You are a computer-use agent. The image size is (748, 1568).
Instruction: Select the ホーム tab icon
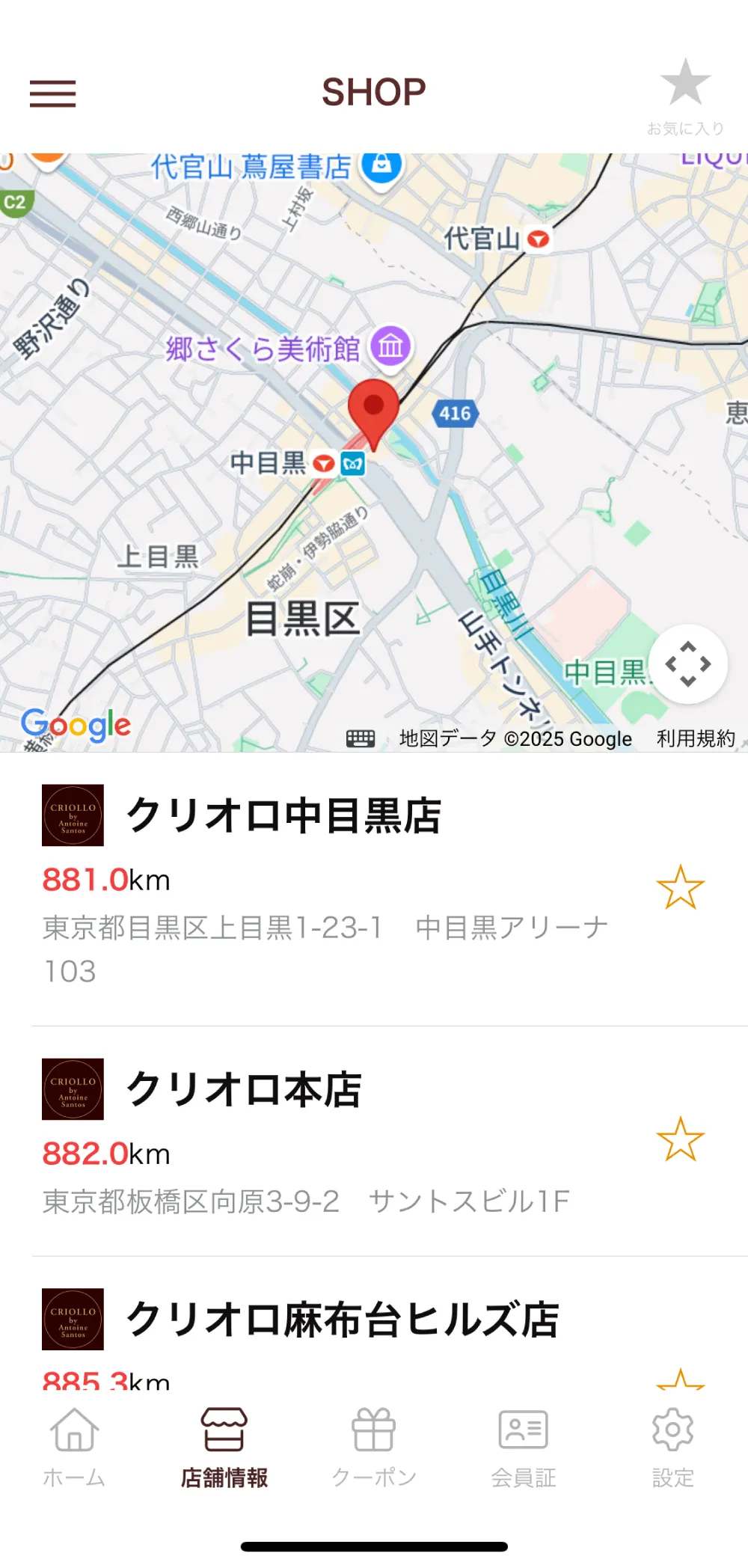tap(73, 1444)
